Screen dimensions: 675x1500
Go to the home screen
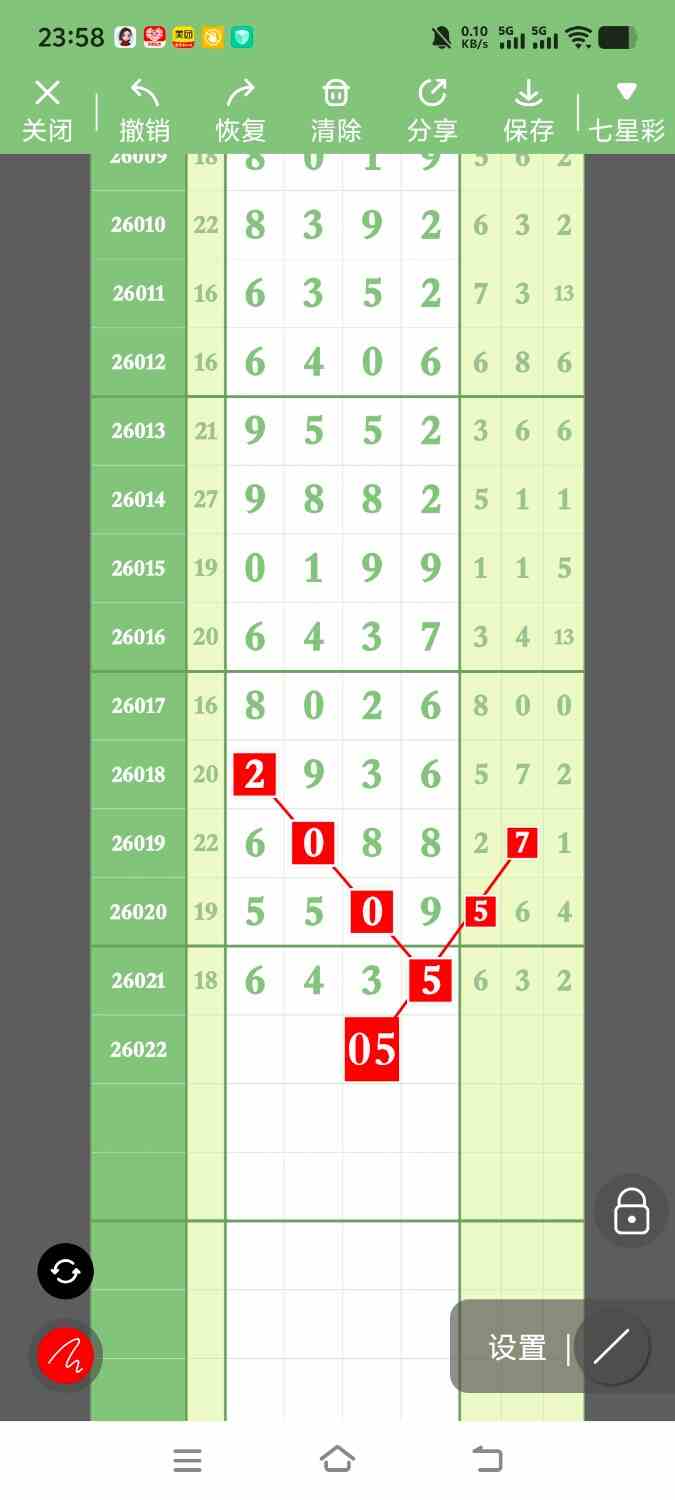(337, 1460)
